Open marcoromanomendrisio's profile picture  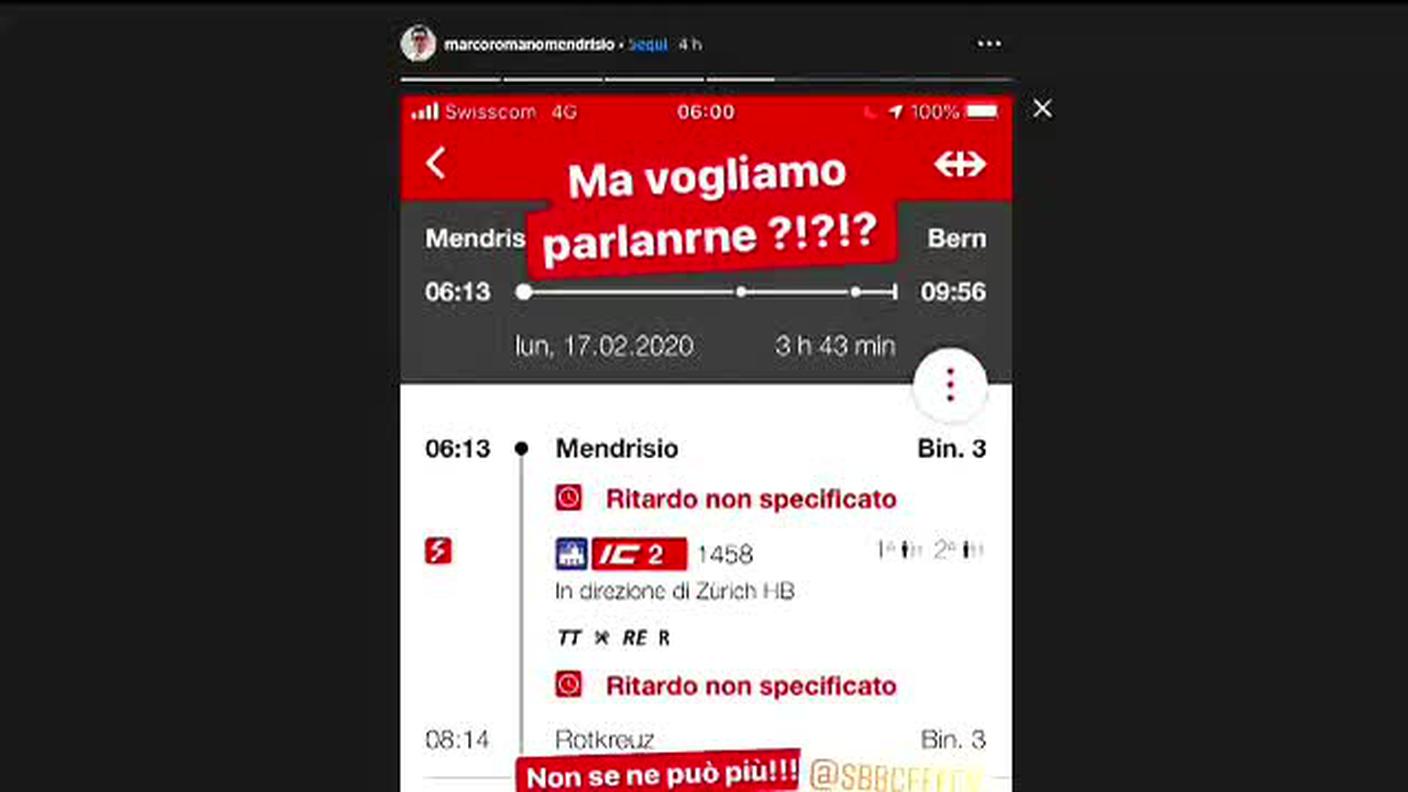point(418,44)
